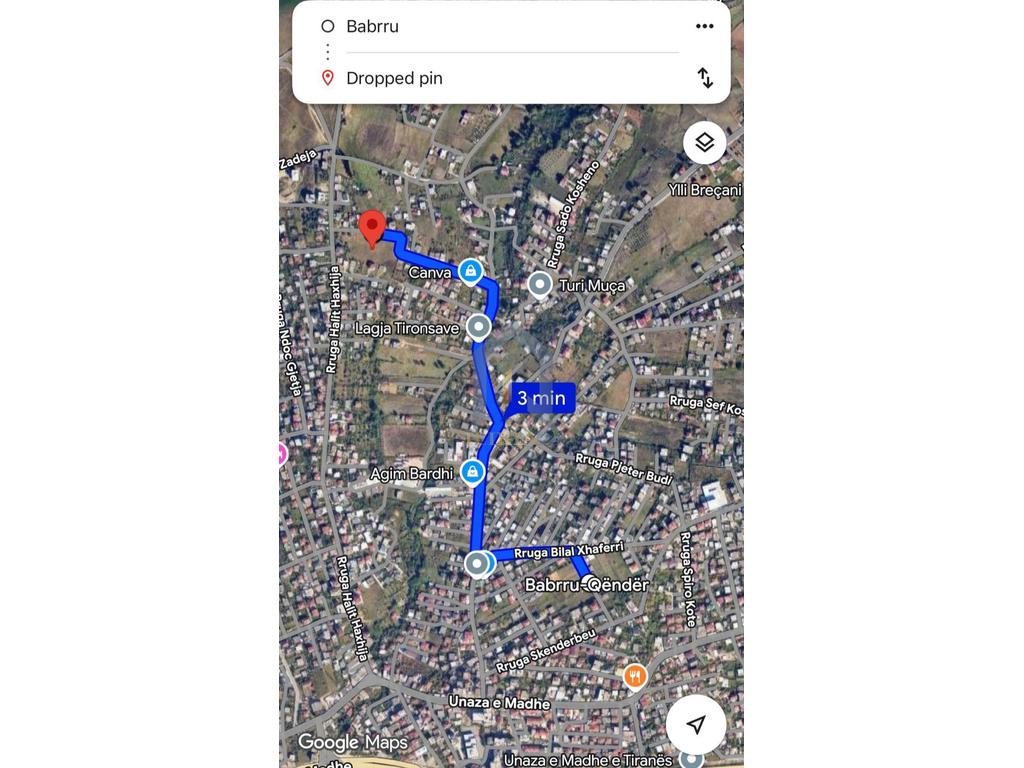The height and width of the screenshot is (768, 1024).
Task: Edit the Babrru starting point field
Action: coord(500,27)
